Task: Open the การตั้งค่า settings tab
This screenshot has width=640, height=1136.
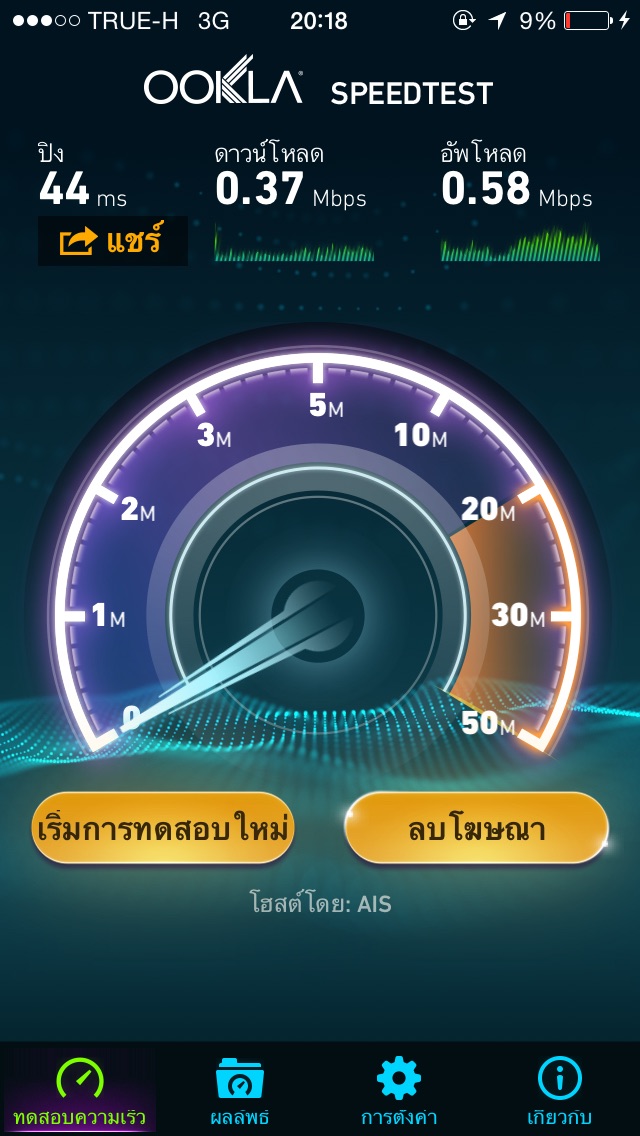Action: click(x=399, y=1090)
